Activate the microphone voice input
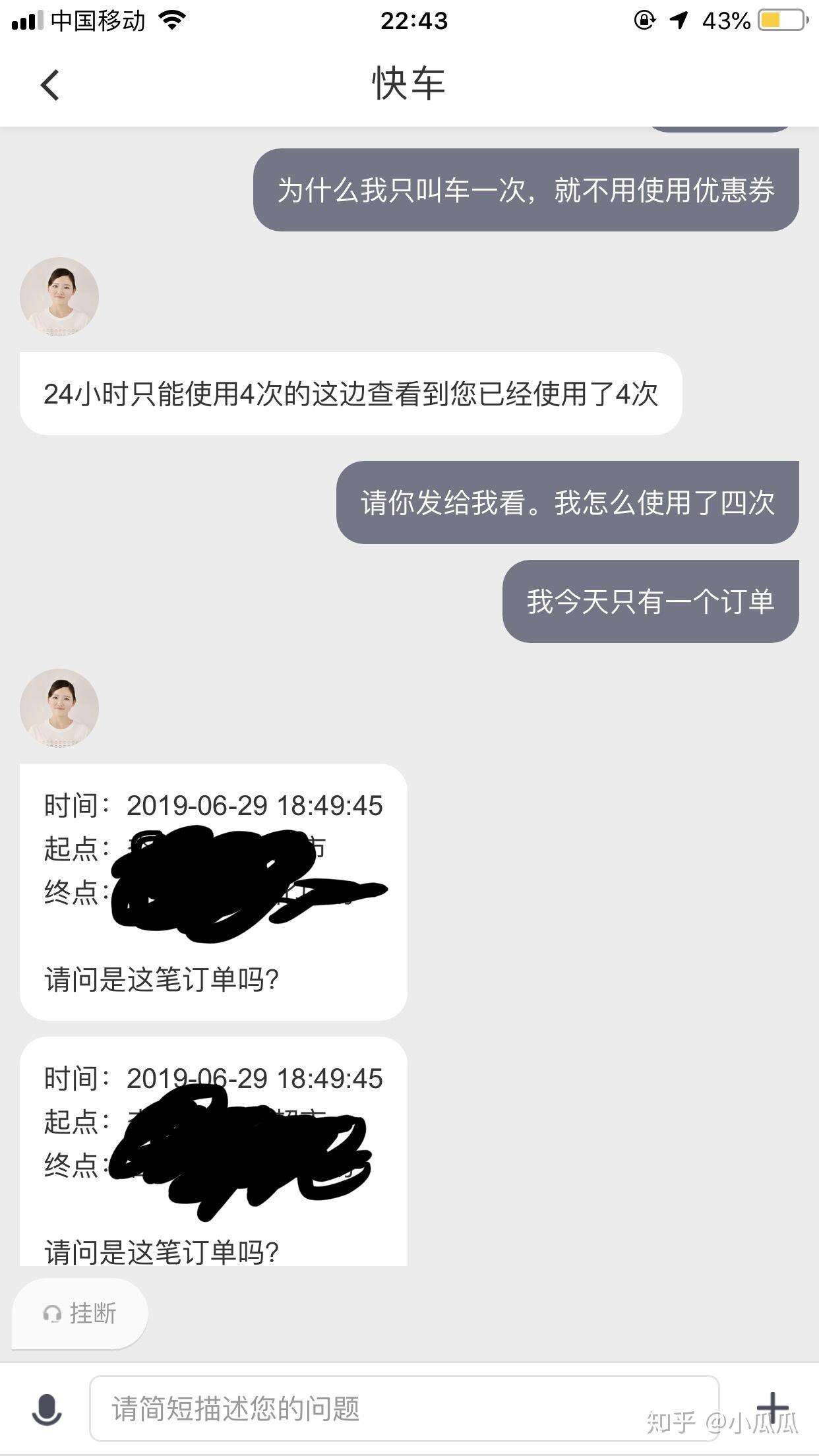This screenshot has height=1456, width=819. pyautogui.click(x=47, y=1409)
